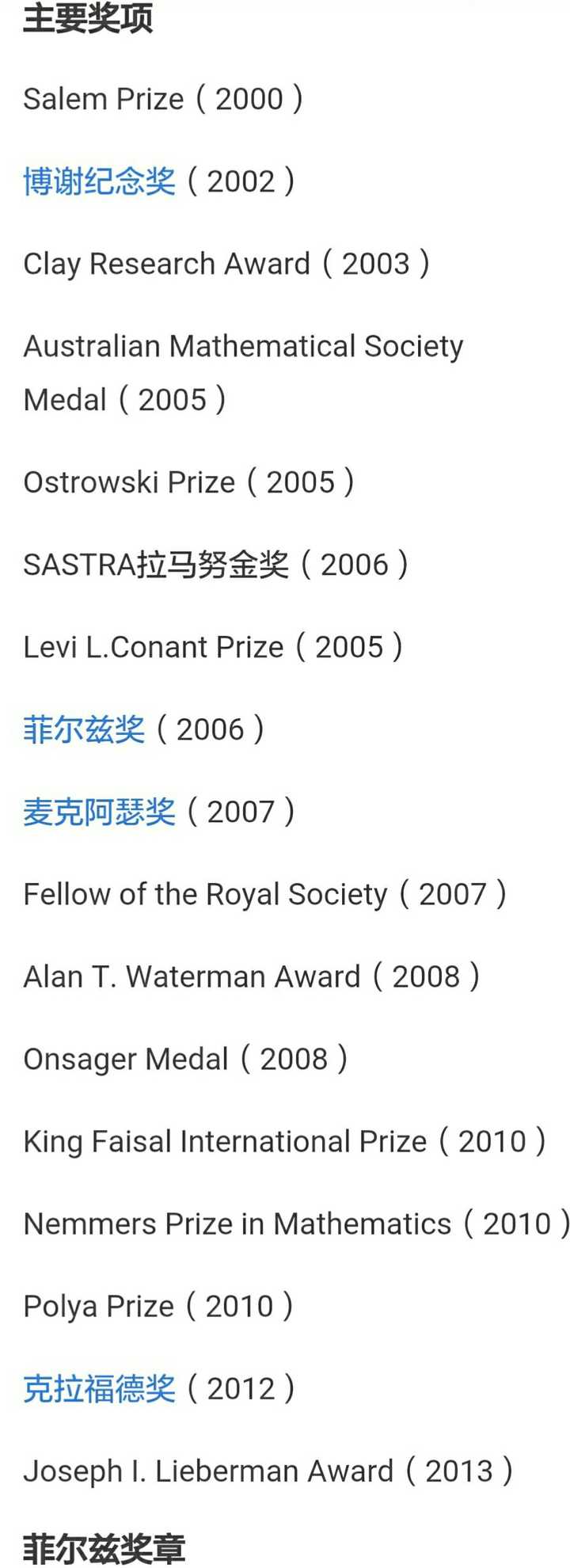
Task: Visit the 克拉福德奖 link
Action: [x=99, y=1388]
